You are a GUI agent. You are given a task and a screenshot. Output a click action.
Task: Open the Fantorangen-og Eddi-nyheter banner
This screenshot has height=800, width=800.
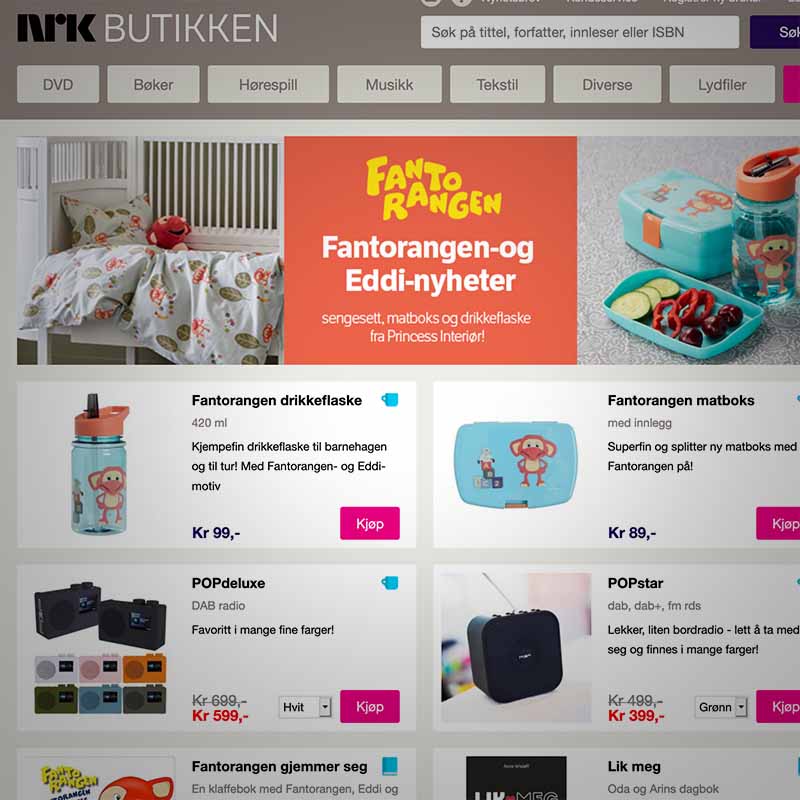pyautogui.click(x=430, y=250)
